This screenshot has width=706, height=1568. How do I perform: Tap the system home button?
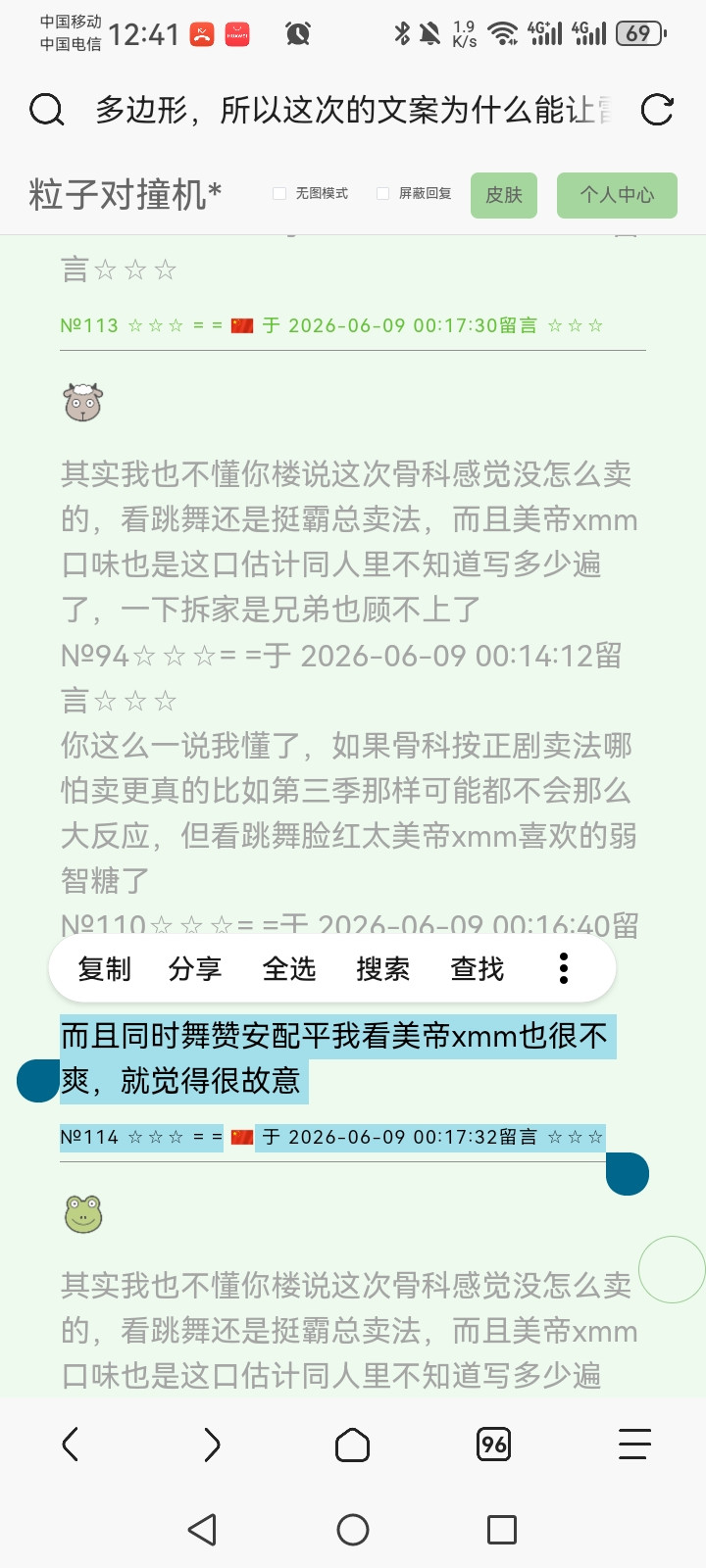pos(353,1530)
